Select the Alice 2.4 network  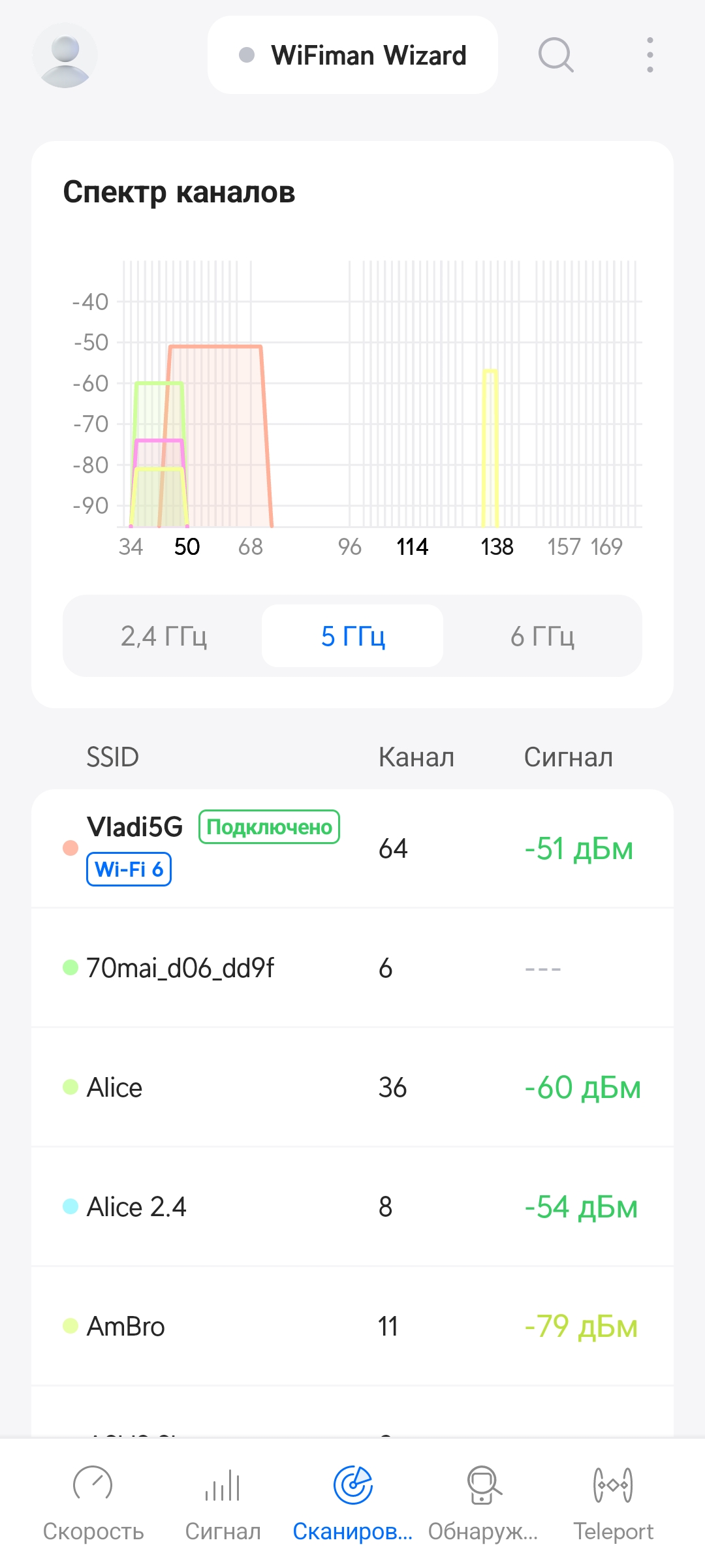pyautogui.click(x=352, y=1206)
